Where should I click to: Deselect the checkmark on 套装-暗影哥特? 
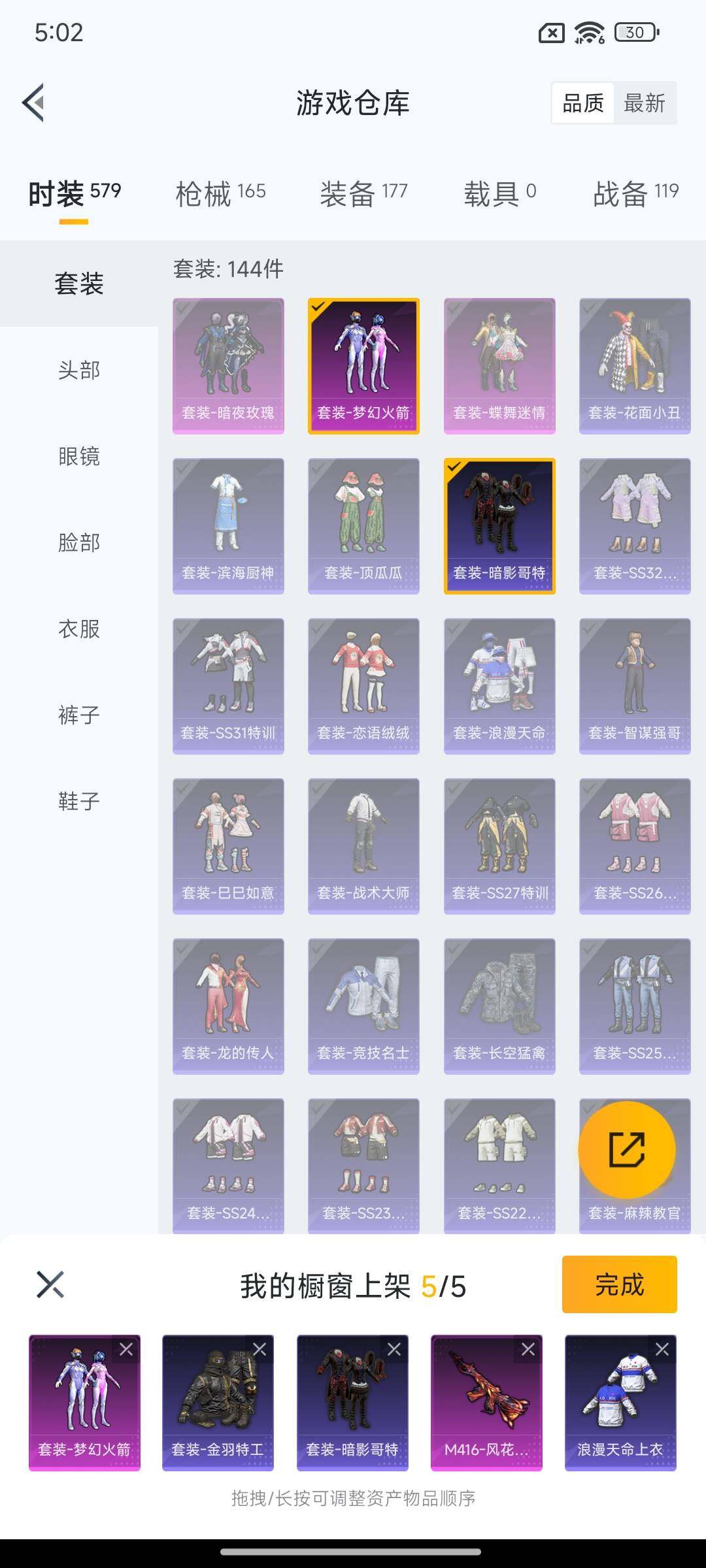tap(454, 466)
